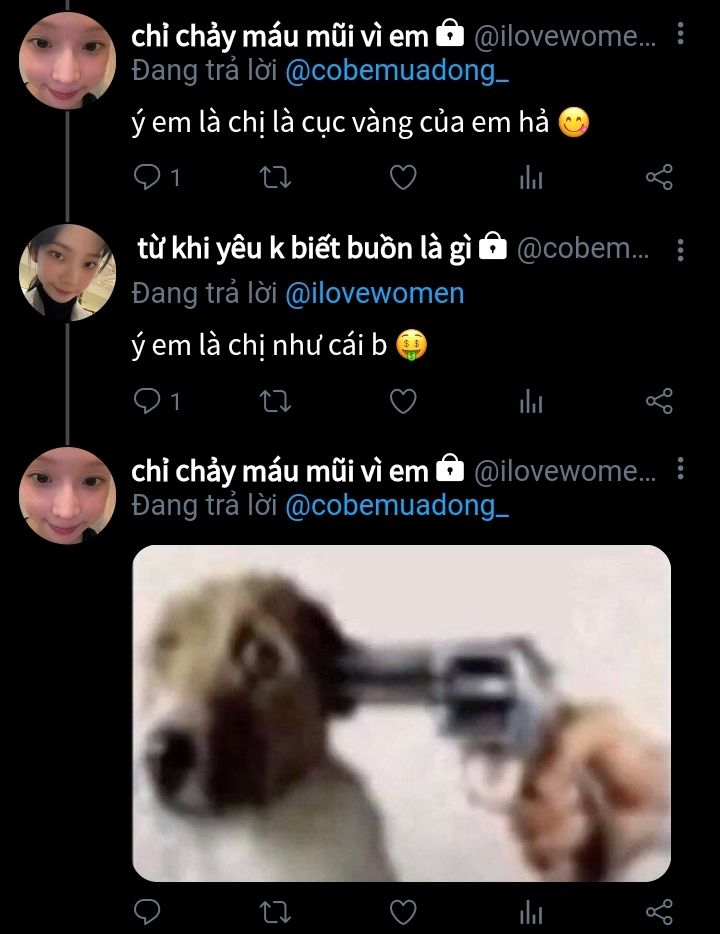
Task: Share the dog image tweet
Action: [x=659, y=911]
